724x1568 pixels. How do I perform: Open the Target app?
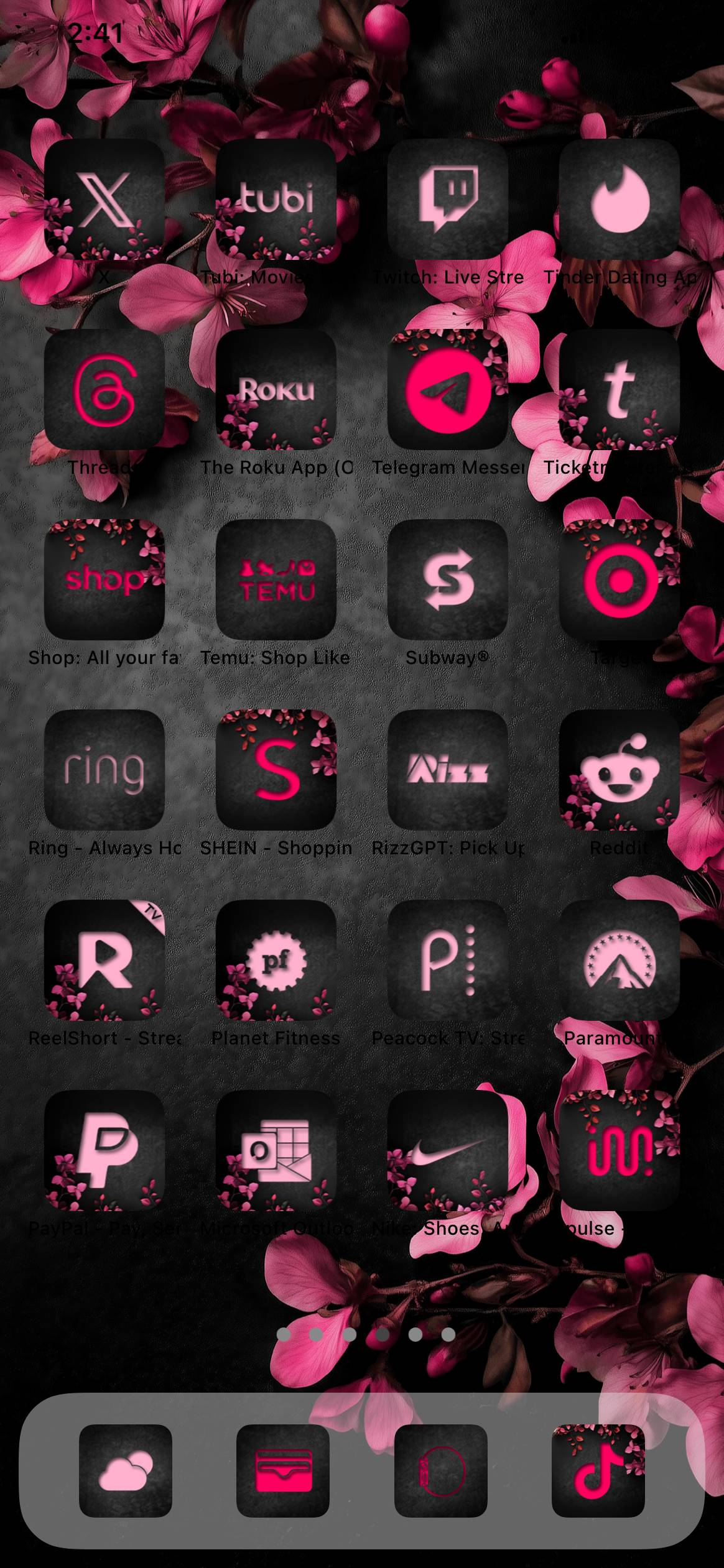[x=620, y=579]
